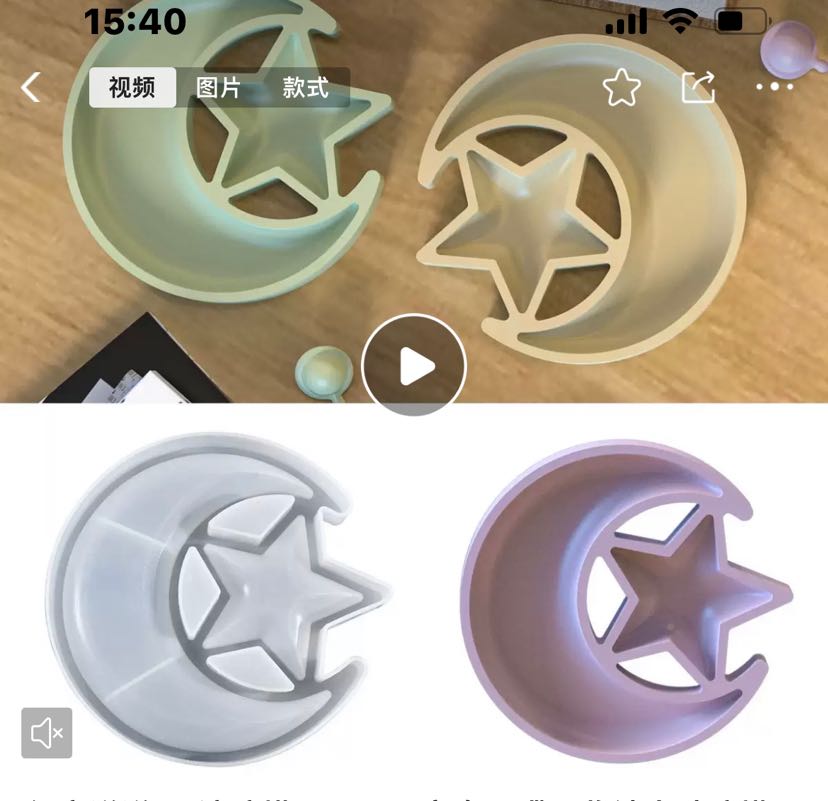Image resolution: width=828 pixels, height=801 pixels.
Task: Go back using the left arrow
Action: pos(31,87)
